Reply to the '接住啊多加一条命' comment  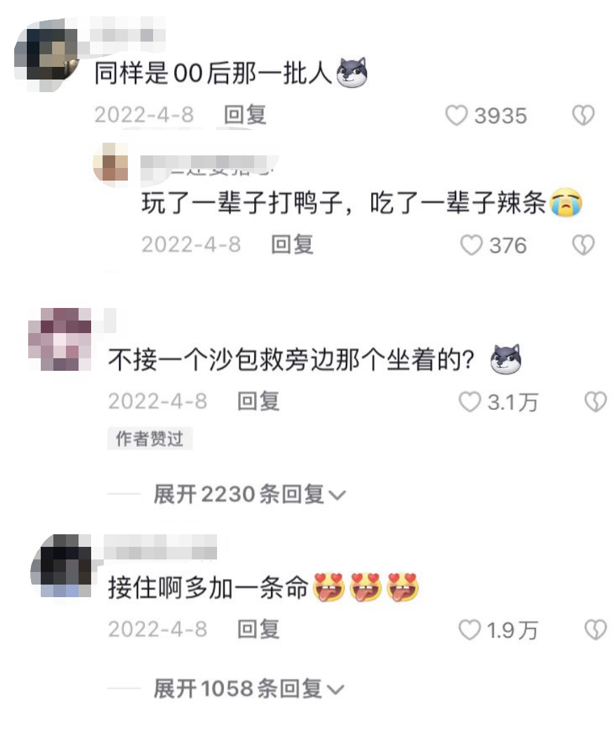point(258,629)
